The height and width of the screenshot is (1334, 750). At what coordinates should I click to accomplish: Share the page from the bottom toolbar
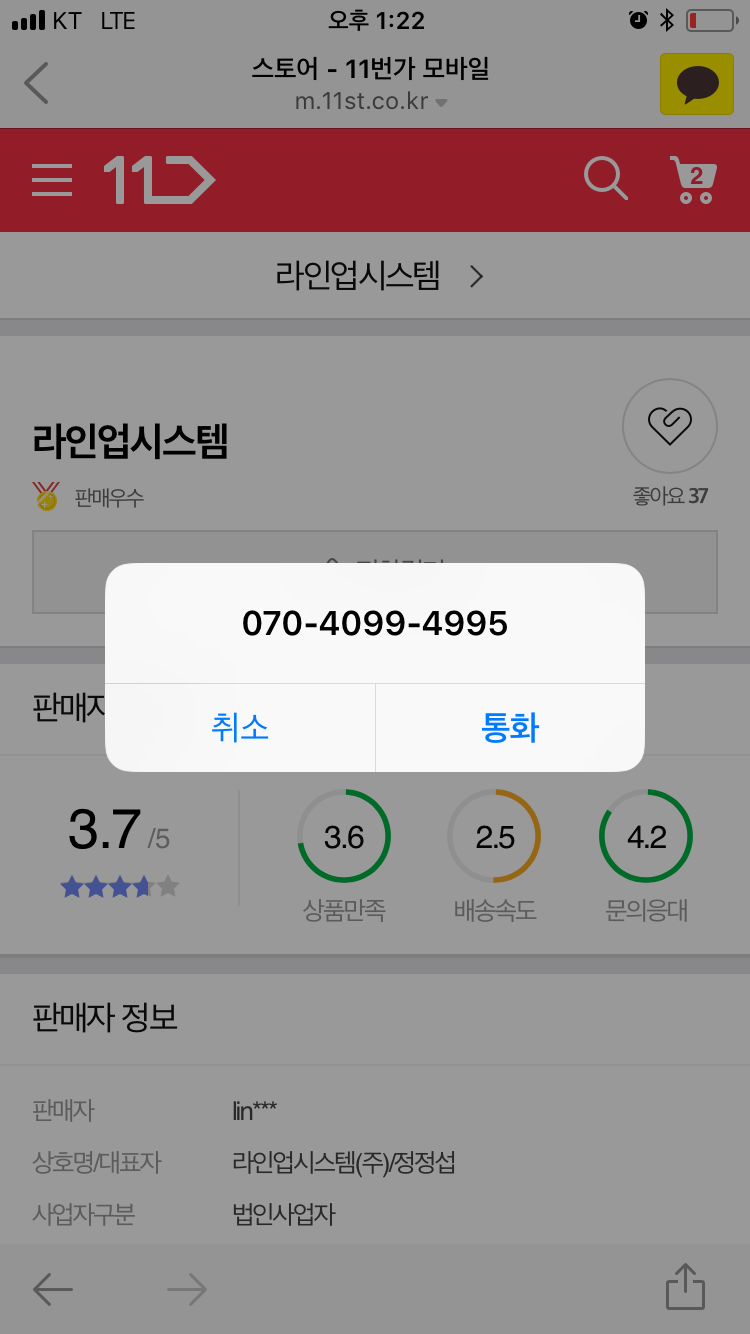tap(686, 1287)
